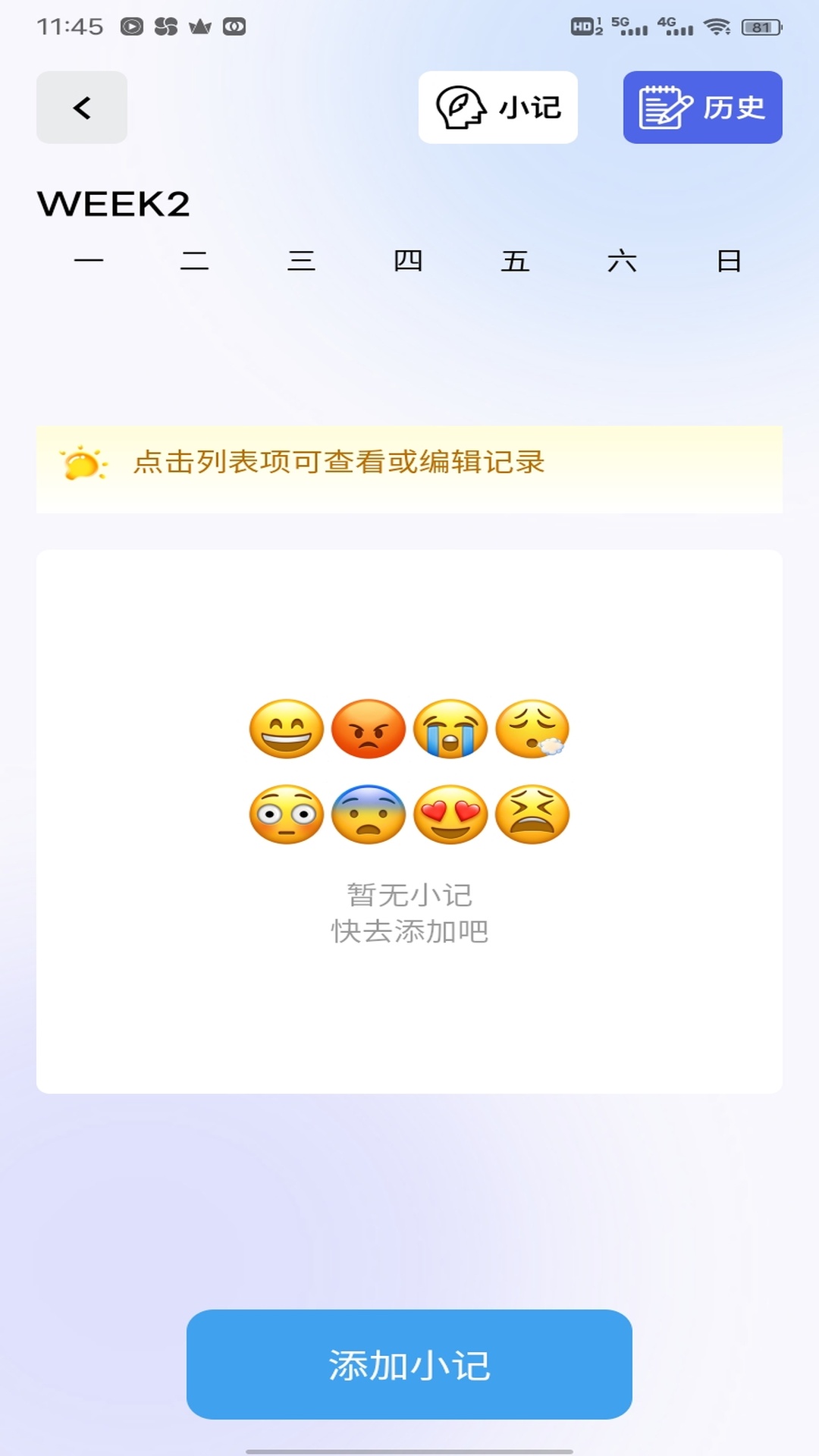Select the weekday 五 column header
The width and height of the screenshot is (819, 1456).
tap(516, 262)
